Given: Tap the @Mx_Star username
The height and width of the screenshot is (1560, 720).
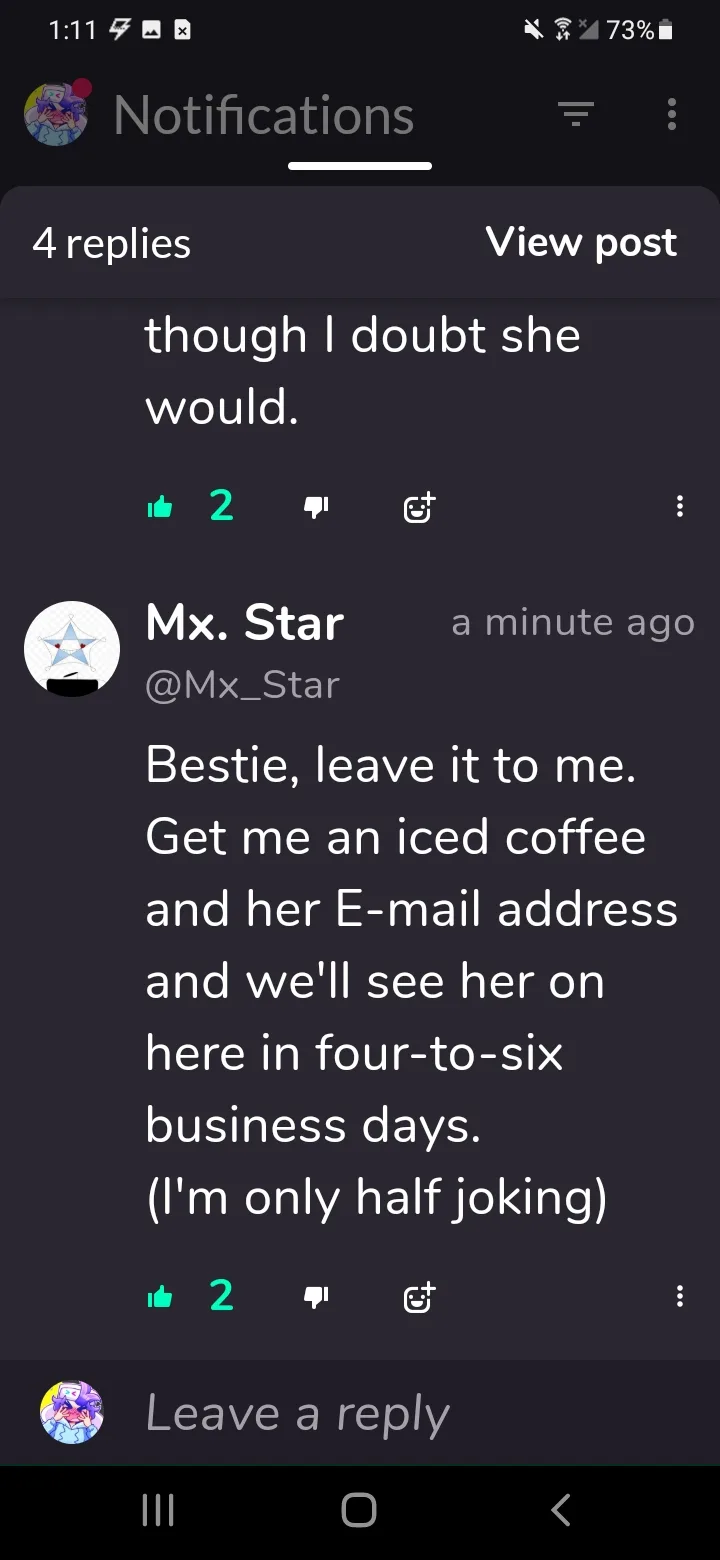Looking at the screenshot, I should (243, 685).
